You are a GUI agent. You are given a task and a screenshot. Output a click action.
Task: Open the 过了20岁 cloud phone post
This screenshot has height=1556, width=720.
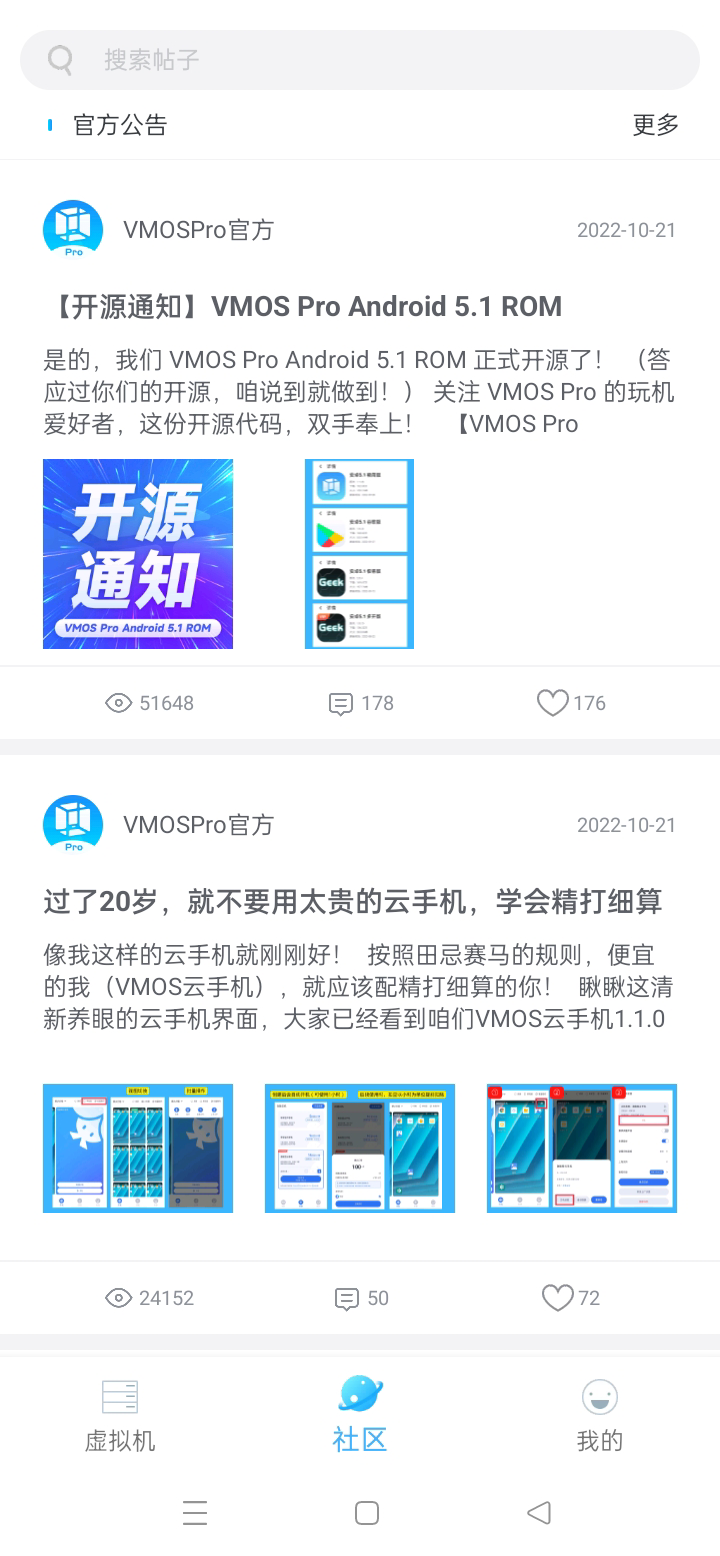click(x=352, y=902)
